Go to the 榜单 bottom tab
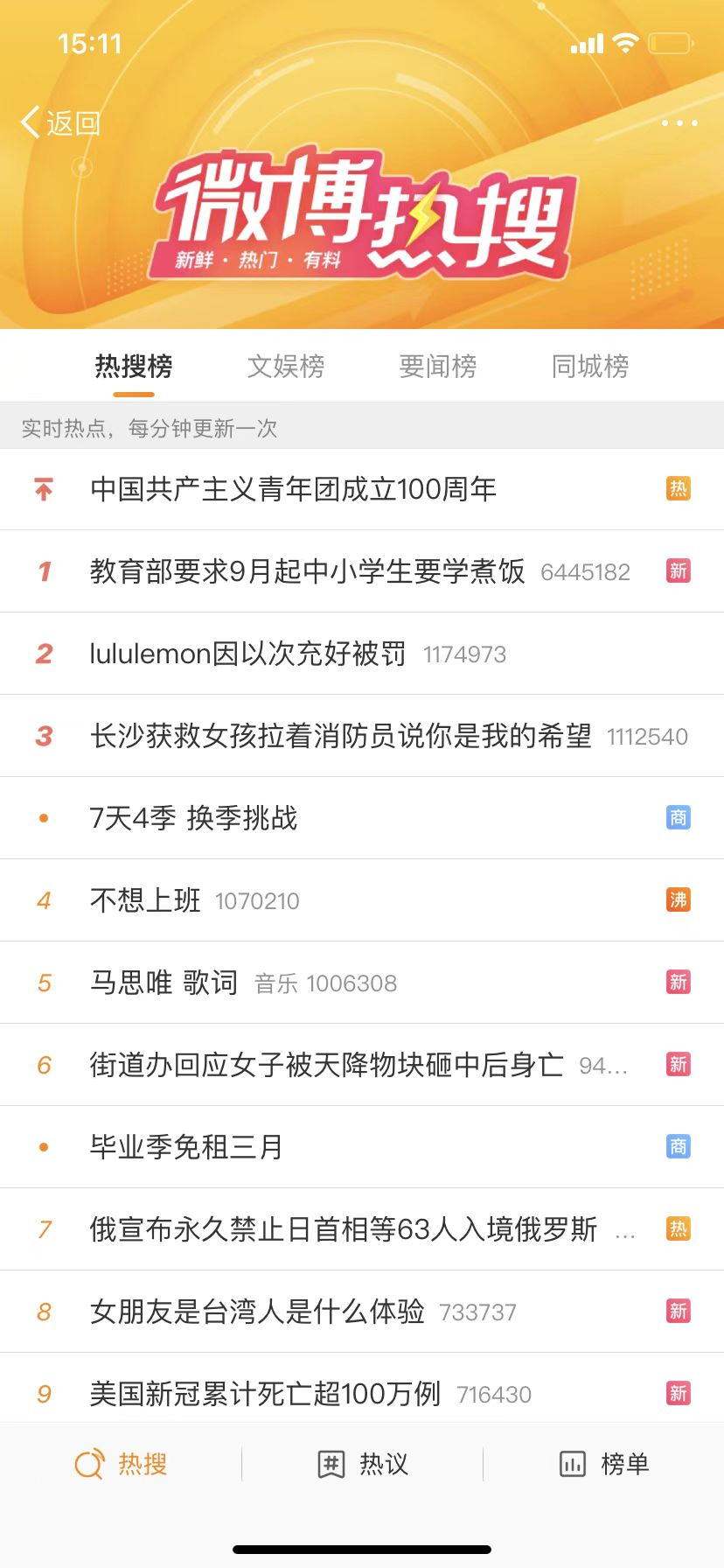The width and height of the screenshot is (724, 1568). tap(603, 1464)
